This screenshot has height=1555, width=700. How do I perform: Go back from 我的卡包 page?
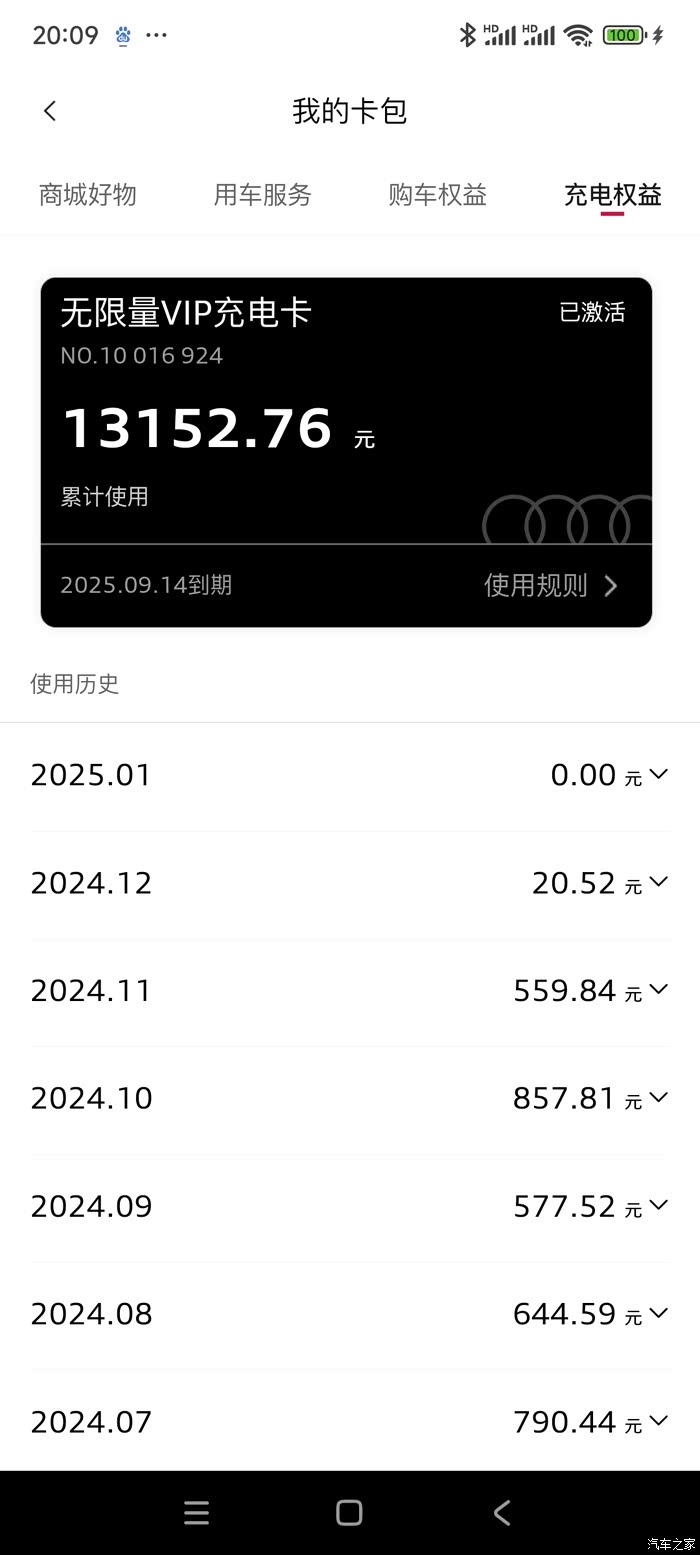(x=50, y=111)
